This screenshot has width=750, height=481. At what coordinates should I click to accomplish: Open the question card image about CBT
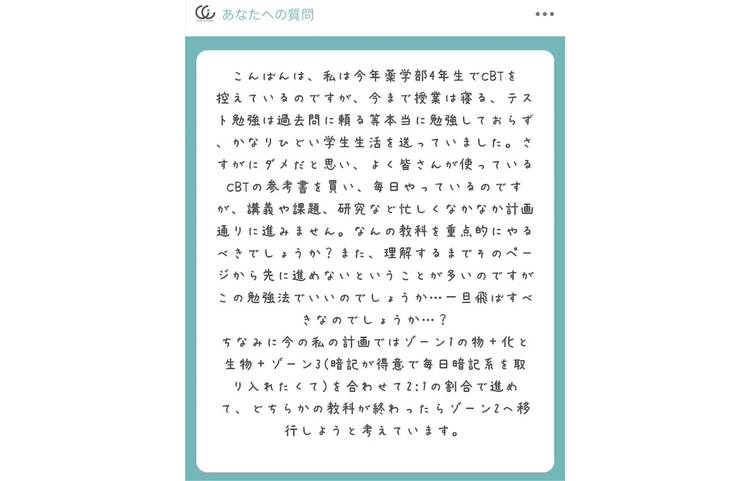click(x=375, y=260)
